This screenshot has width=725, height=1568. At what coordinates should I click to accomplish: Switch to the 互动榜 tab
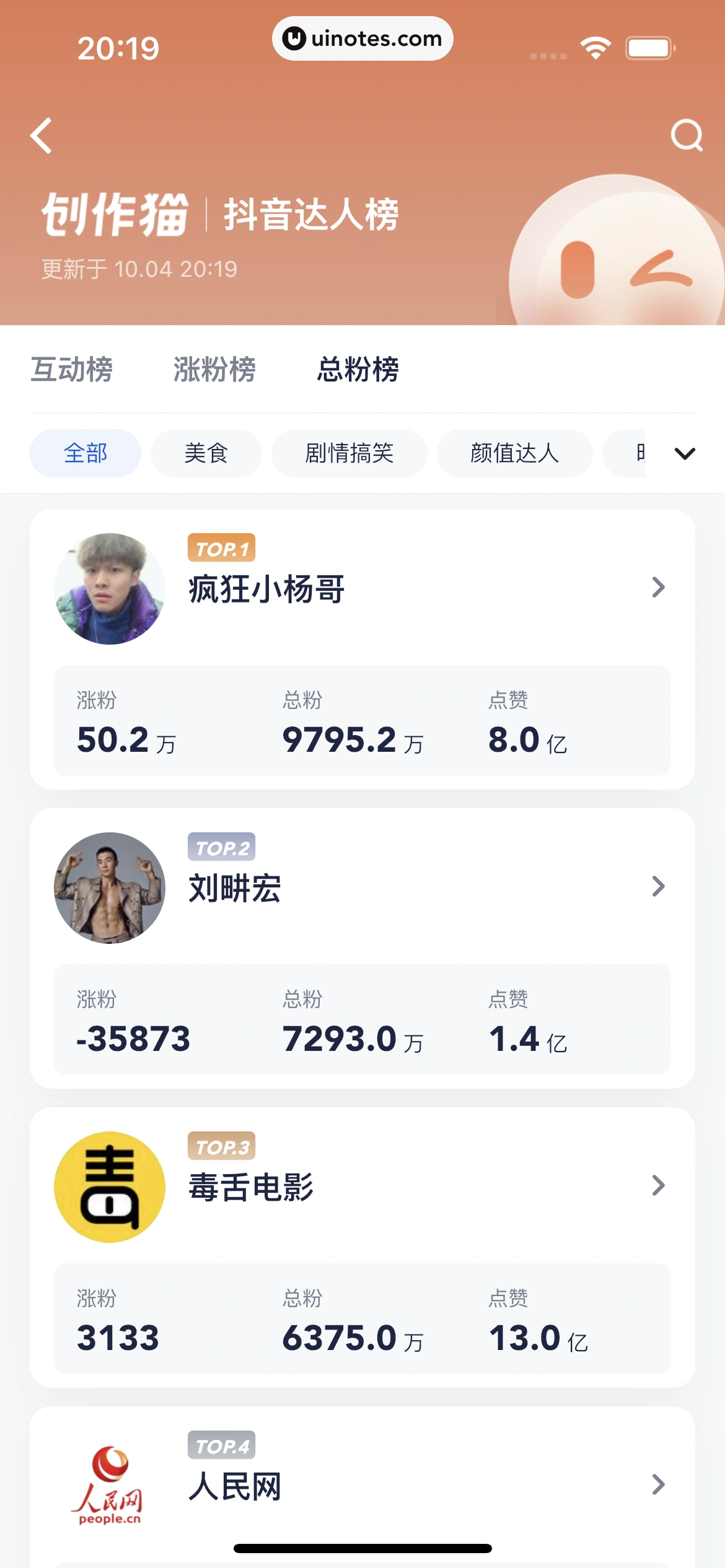(x=72, y=370)
